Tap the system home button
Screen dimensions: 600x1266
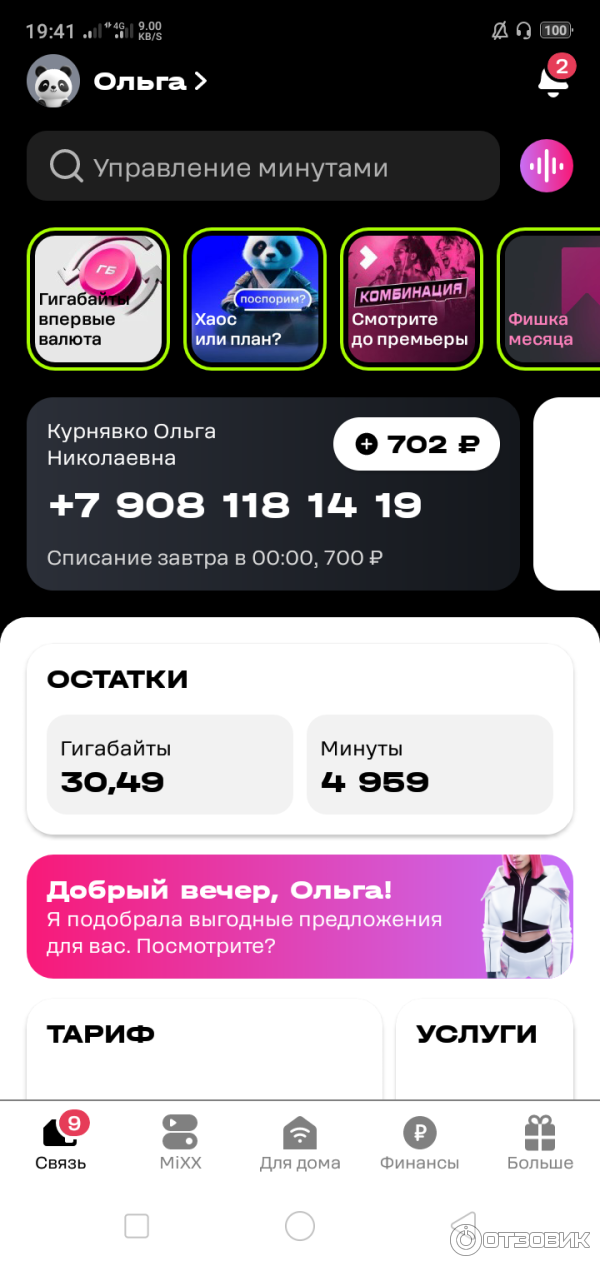300,1226
